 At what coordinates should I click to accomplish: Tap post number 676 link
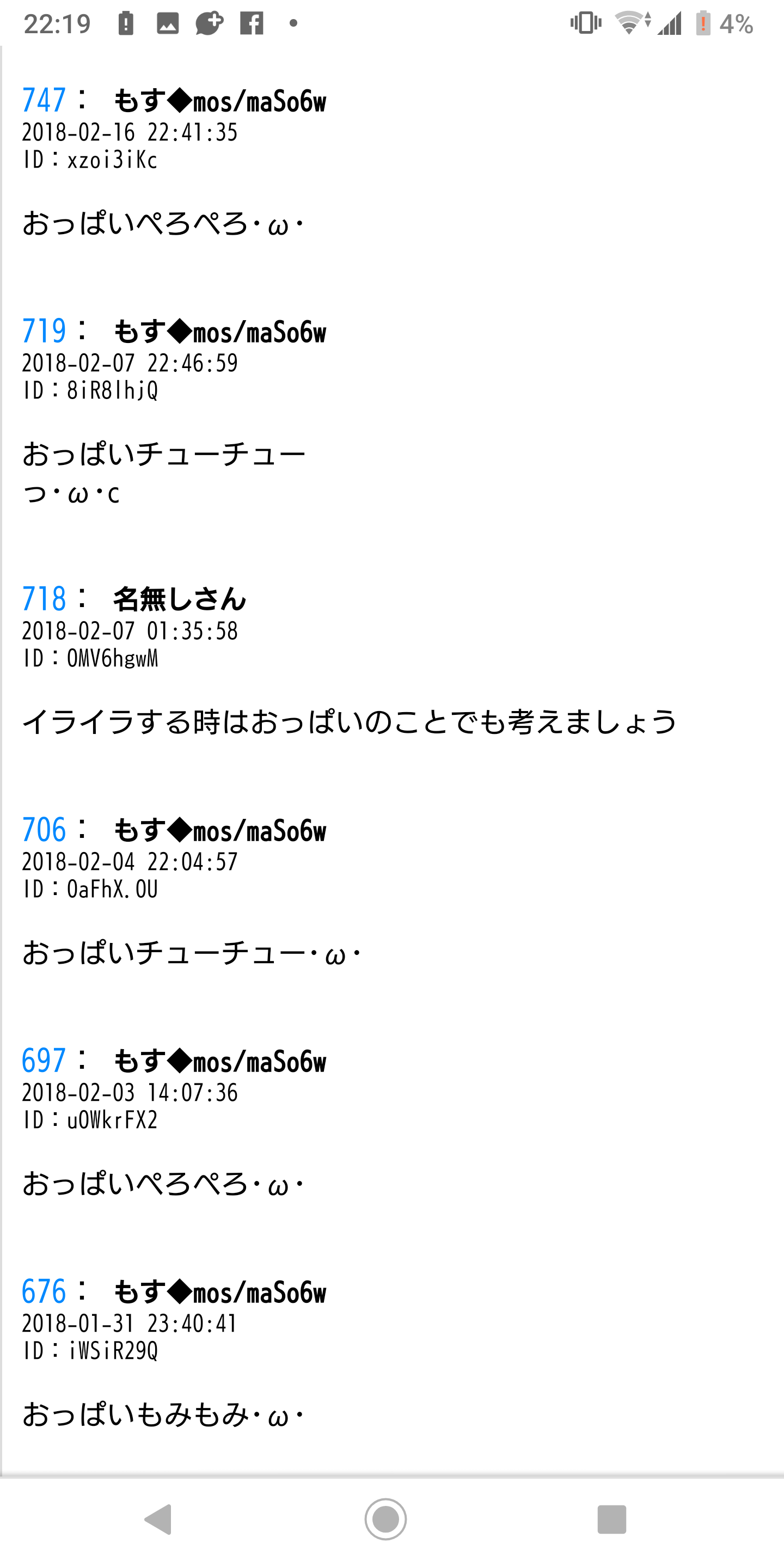(x=44, y=1291)
